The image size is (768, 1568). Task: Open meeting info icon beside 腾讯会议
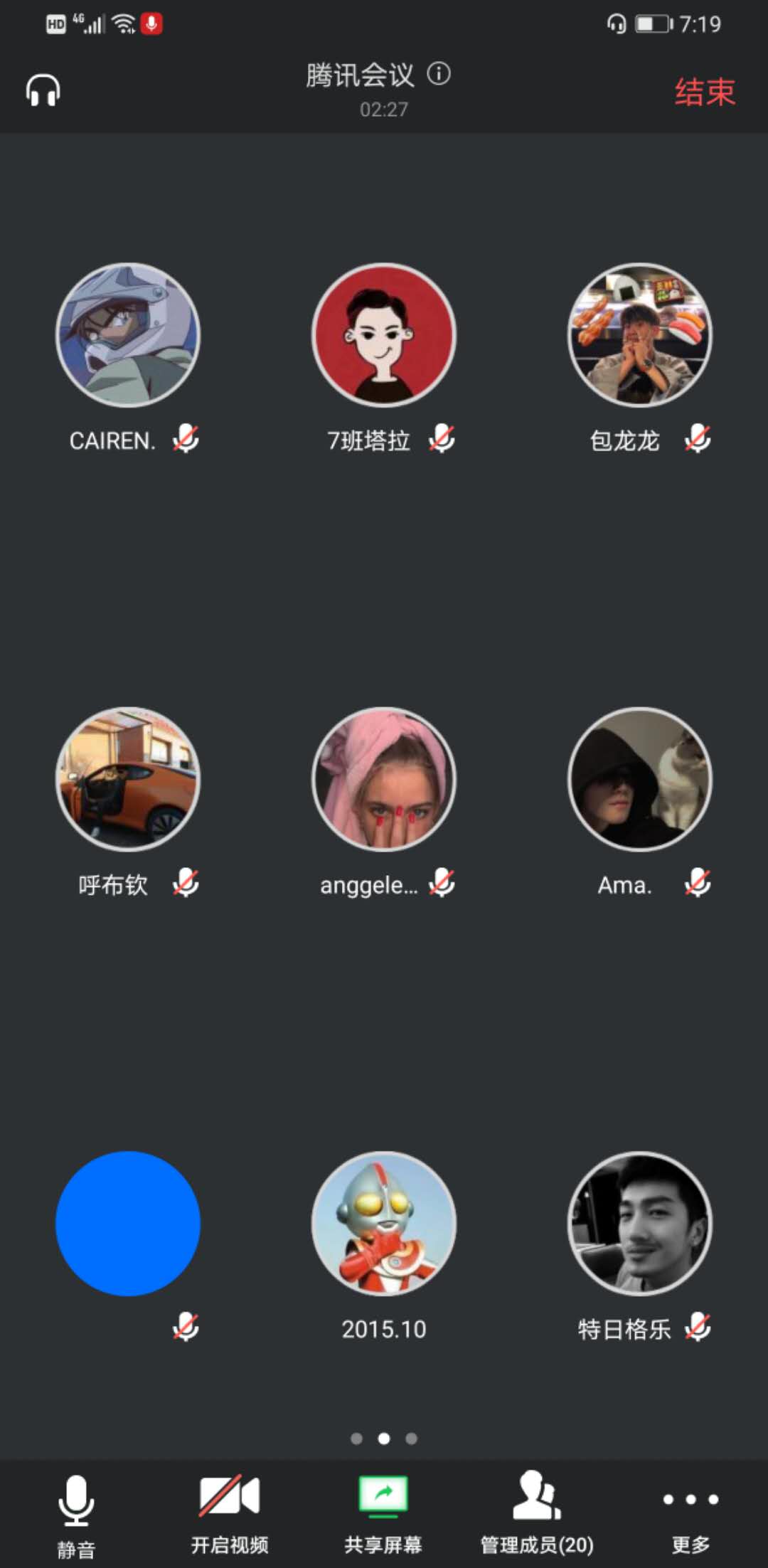[x=439, y=73]
